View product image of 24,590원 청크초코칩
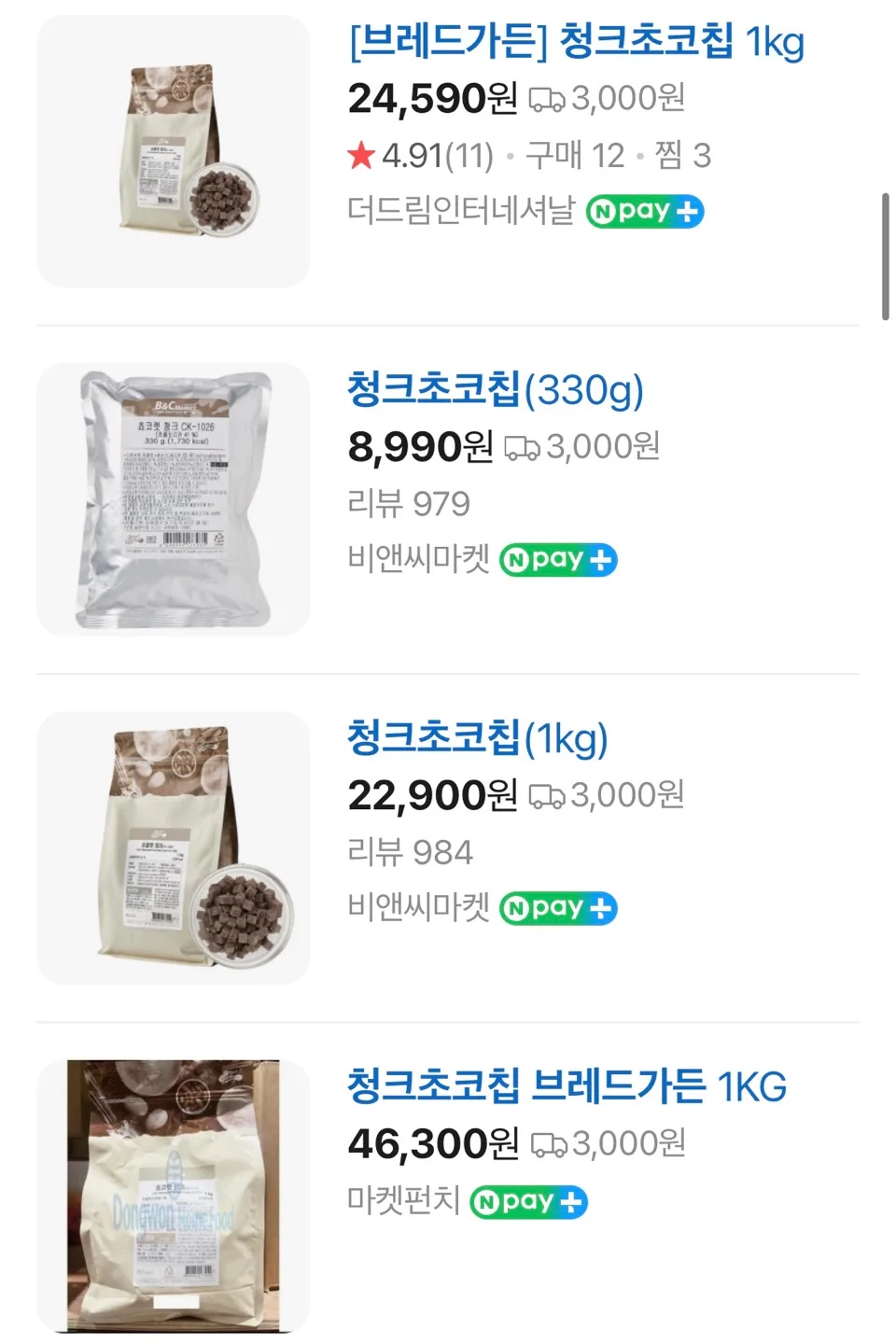The height and width of the screenshot is (1344, 896). [173, 151]
